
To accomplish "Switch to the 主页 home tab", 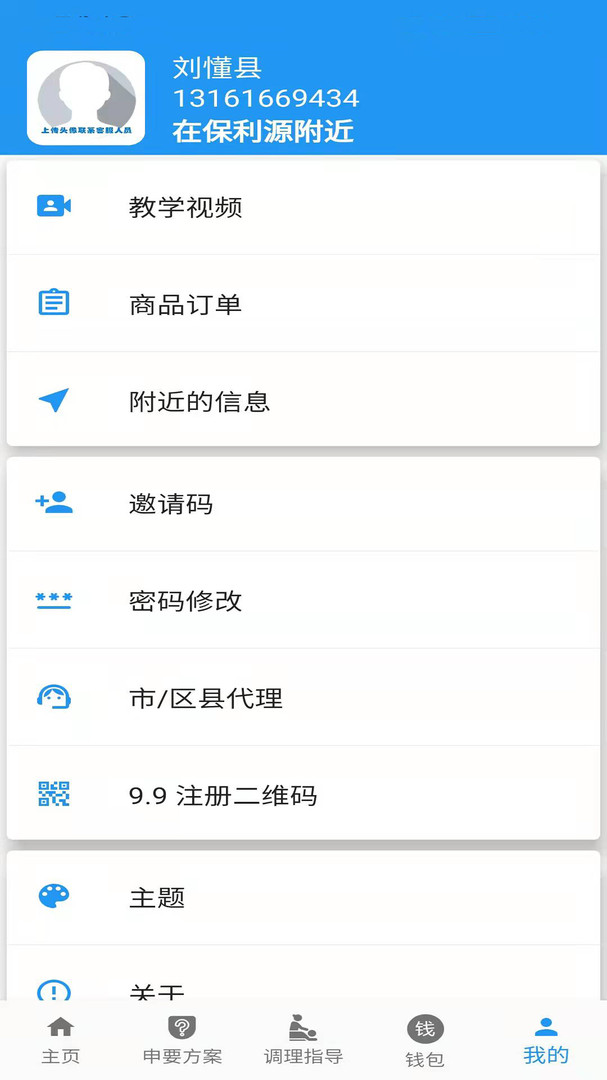I will point(61,1040).
